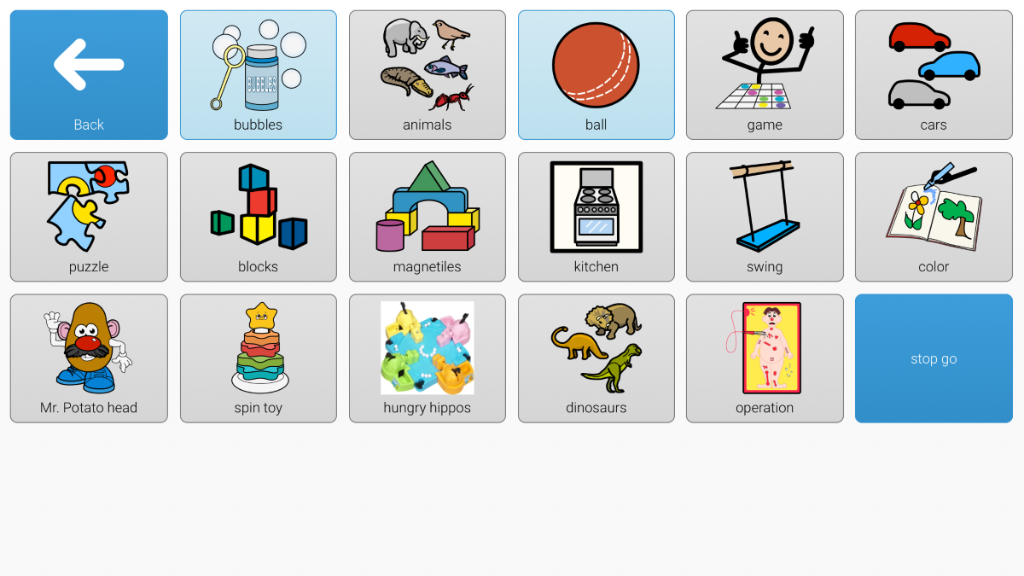Choose the puzzle tile
The height and width of the screenshot is (576, 1024).
89,217
